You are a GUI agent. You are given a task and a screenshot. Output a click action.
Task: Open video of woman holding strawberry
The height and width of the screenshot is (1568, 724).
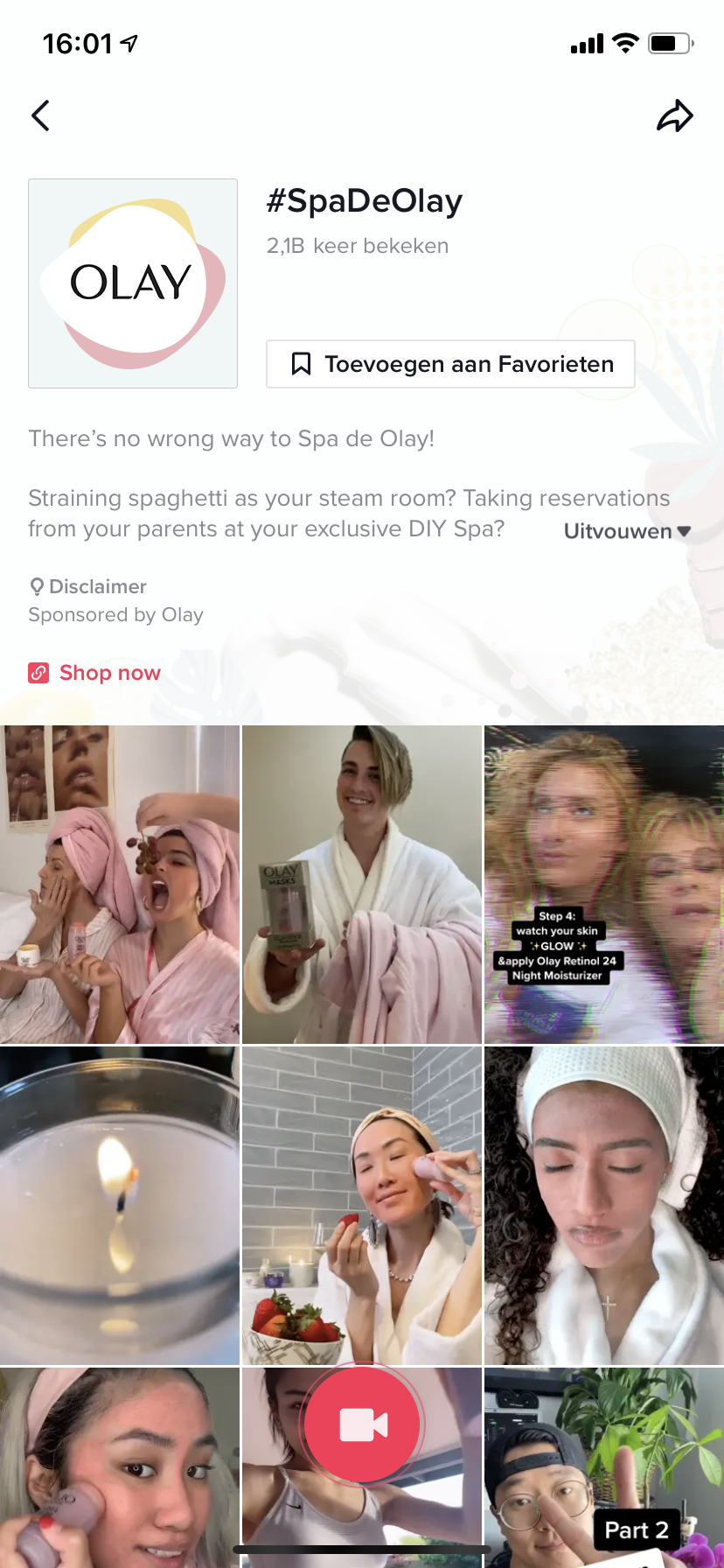362,1205
